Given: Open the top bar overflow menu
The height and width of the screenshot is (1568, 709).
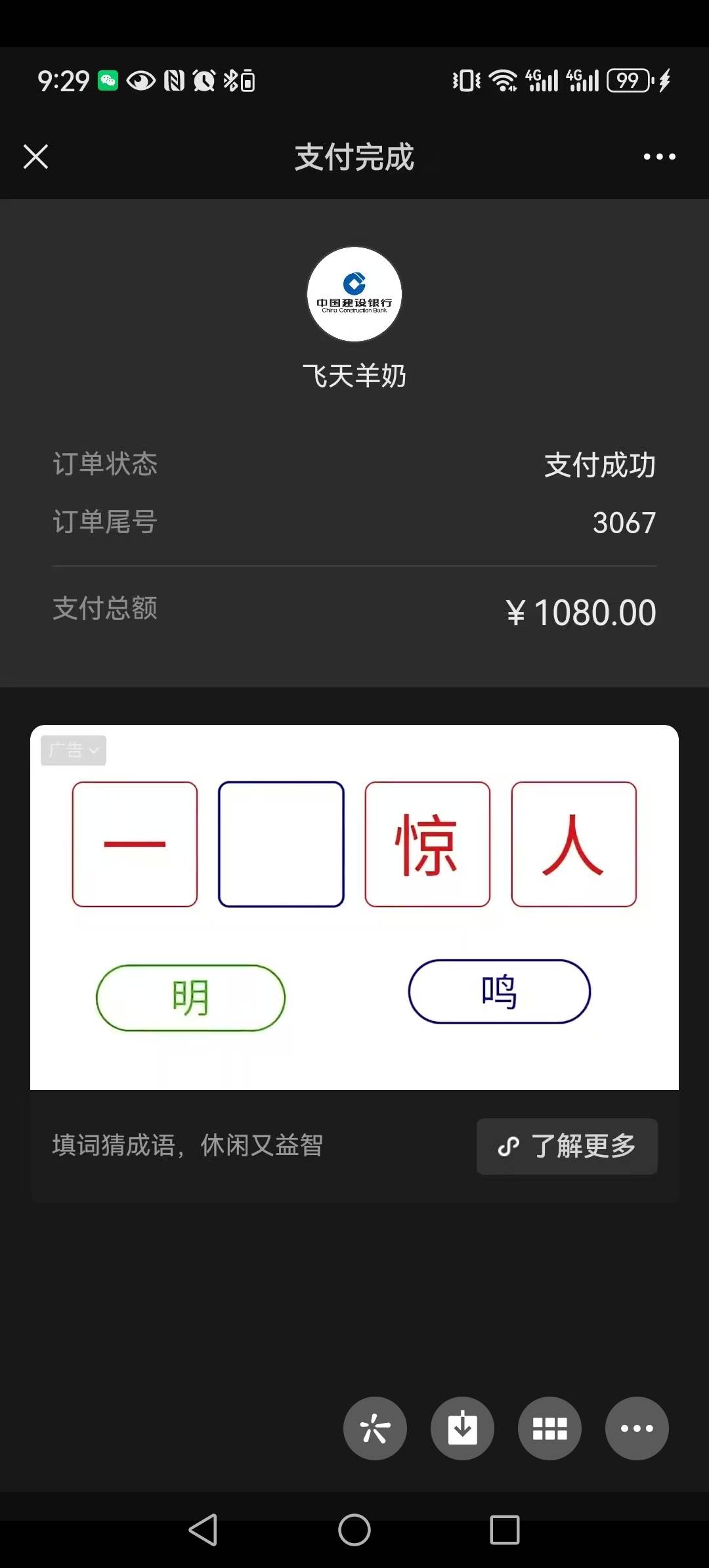Looking at the screenshot, I should coord(659,157).
